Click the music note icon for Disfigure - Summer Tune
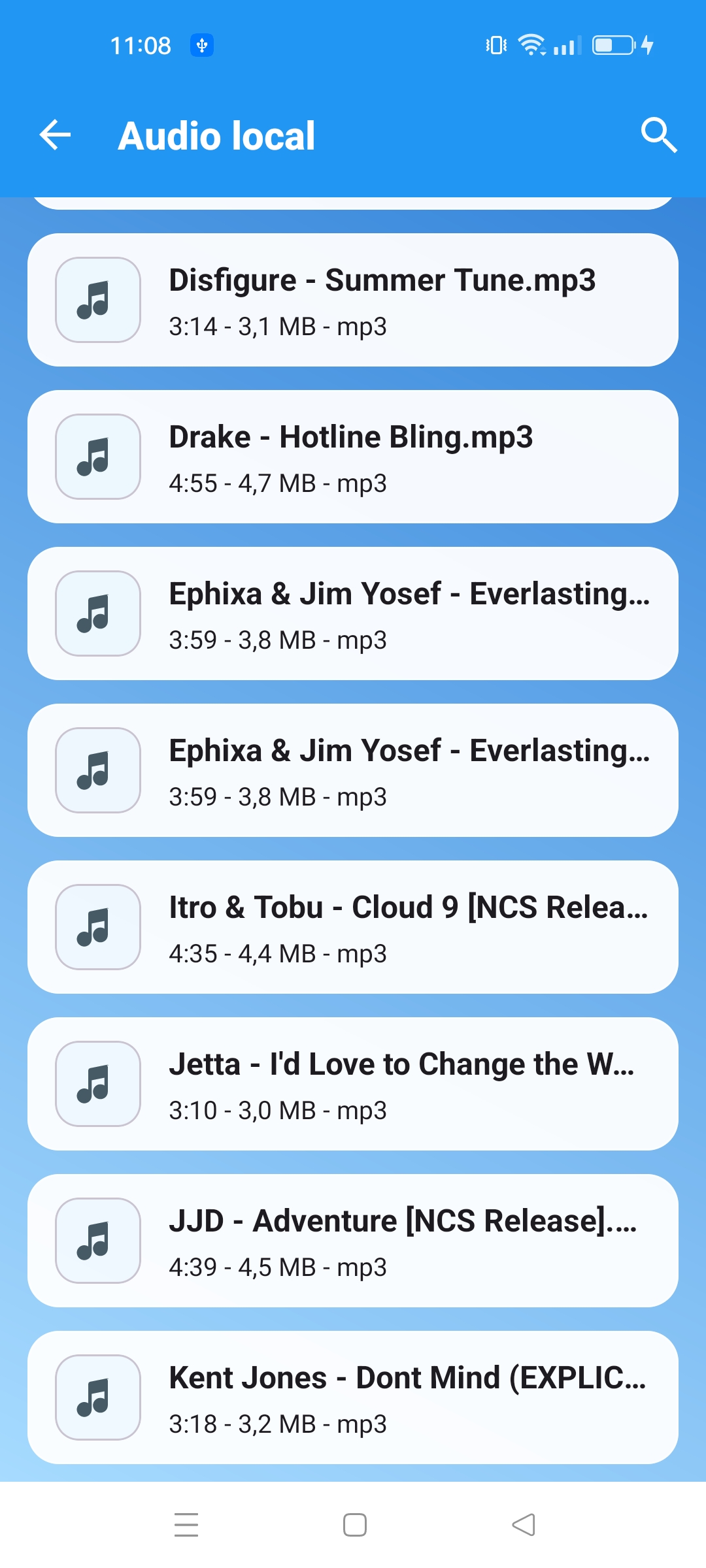 [98, 301]
